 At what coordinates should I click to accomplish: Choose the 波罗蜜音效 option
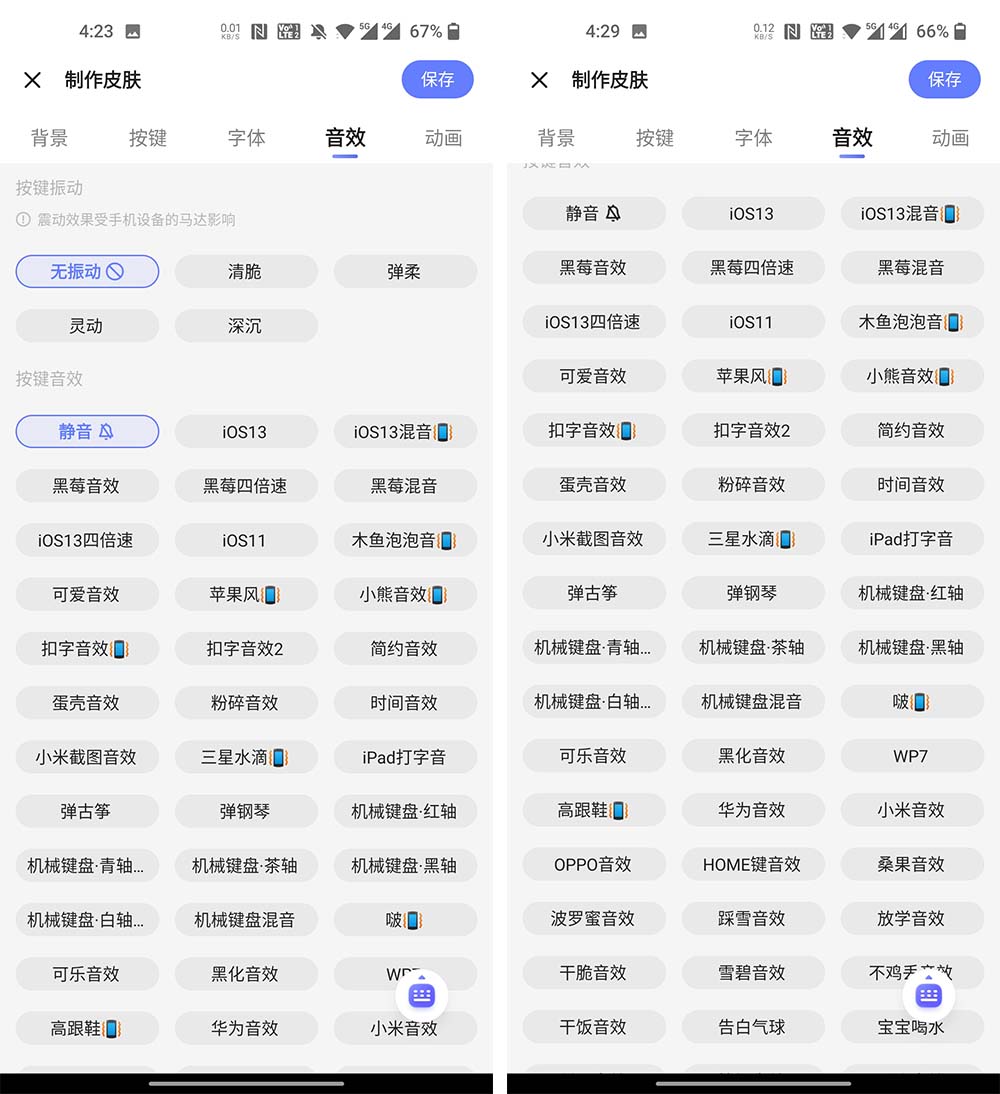[x=593, y=918]
